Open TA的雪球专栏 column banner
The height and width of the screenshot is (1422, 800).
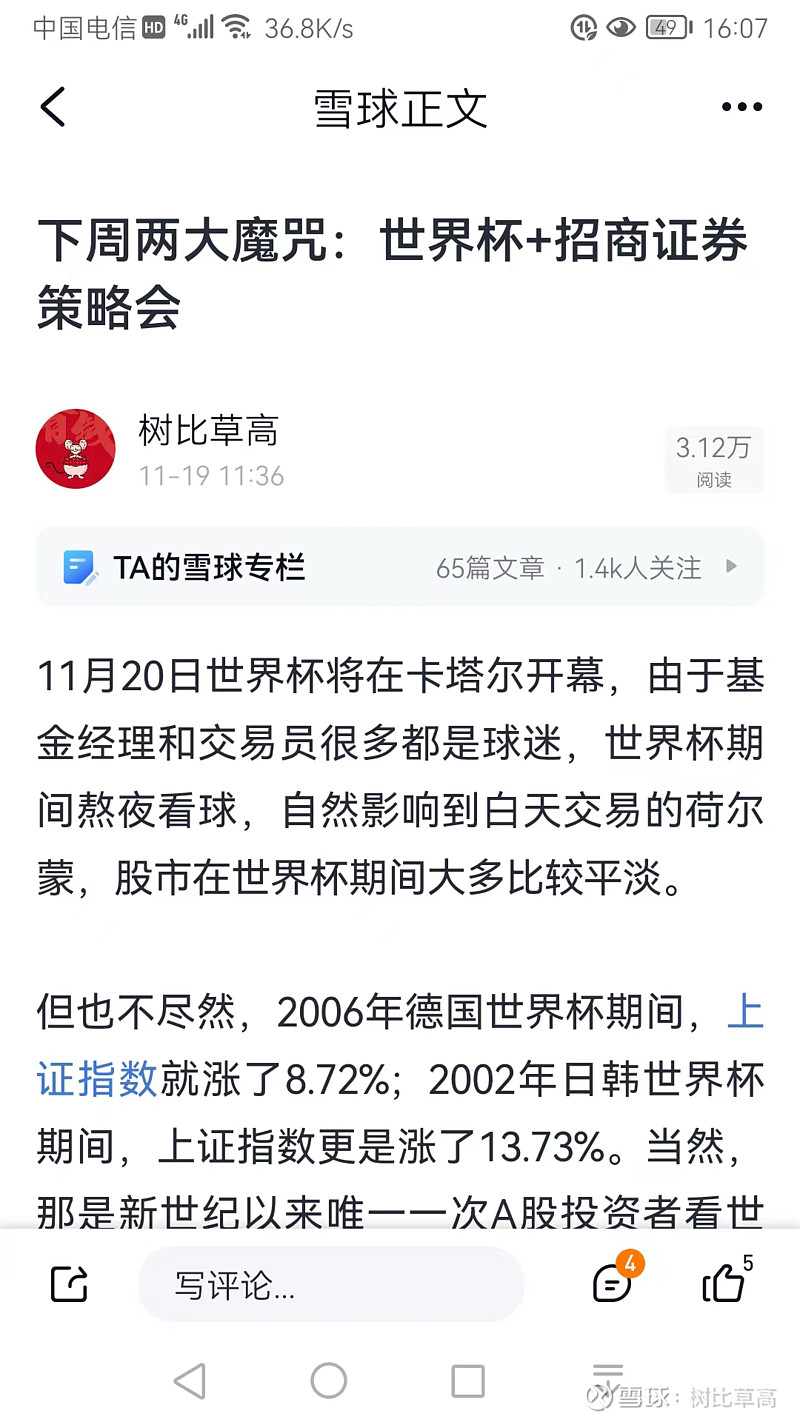pos(400,568)
